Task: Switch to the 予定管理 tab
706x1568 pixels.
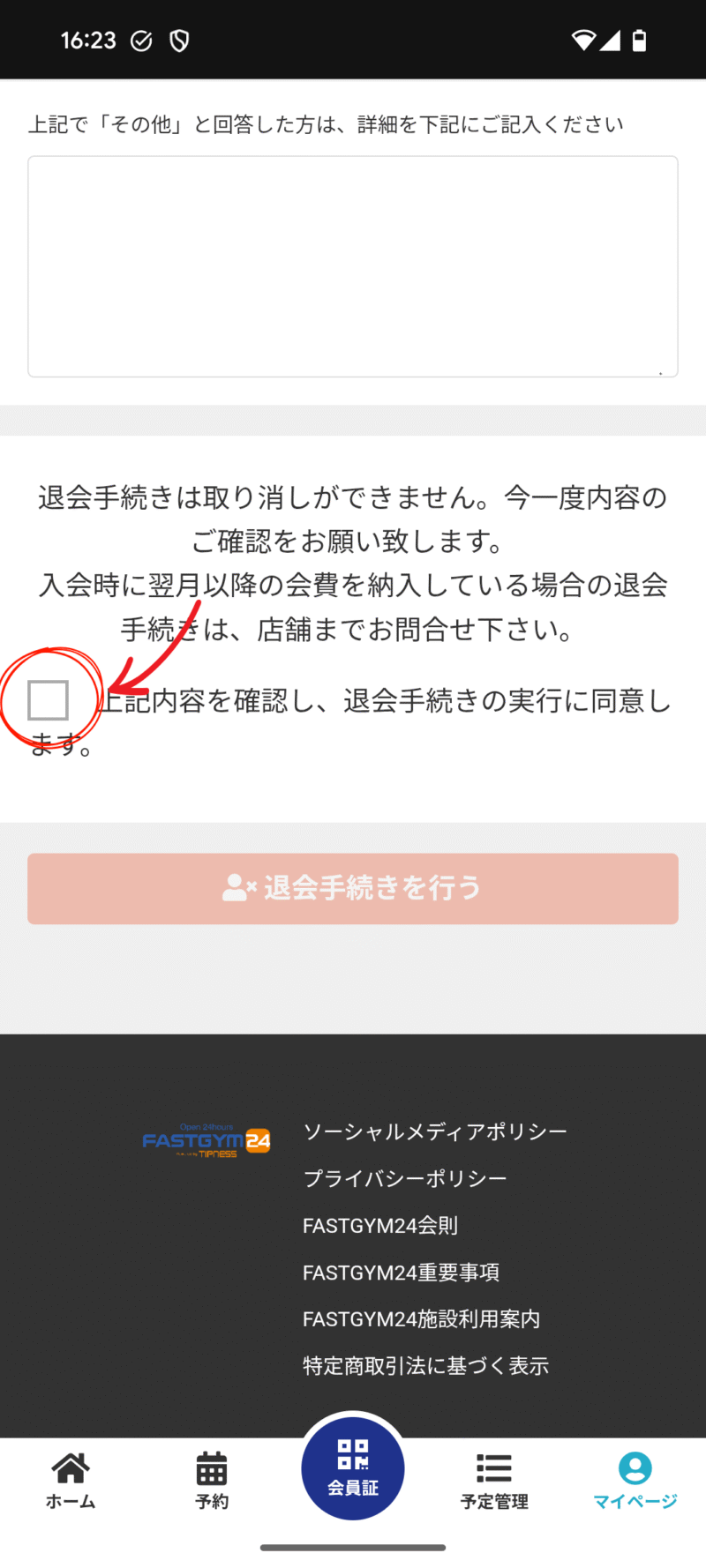Action: pyautogui.click(x=494, y=1481)
